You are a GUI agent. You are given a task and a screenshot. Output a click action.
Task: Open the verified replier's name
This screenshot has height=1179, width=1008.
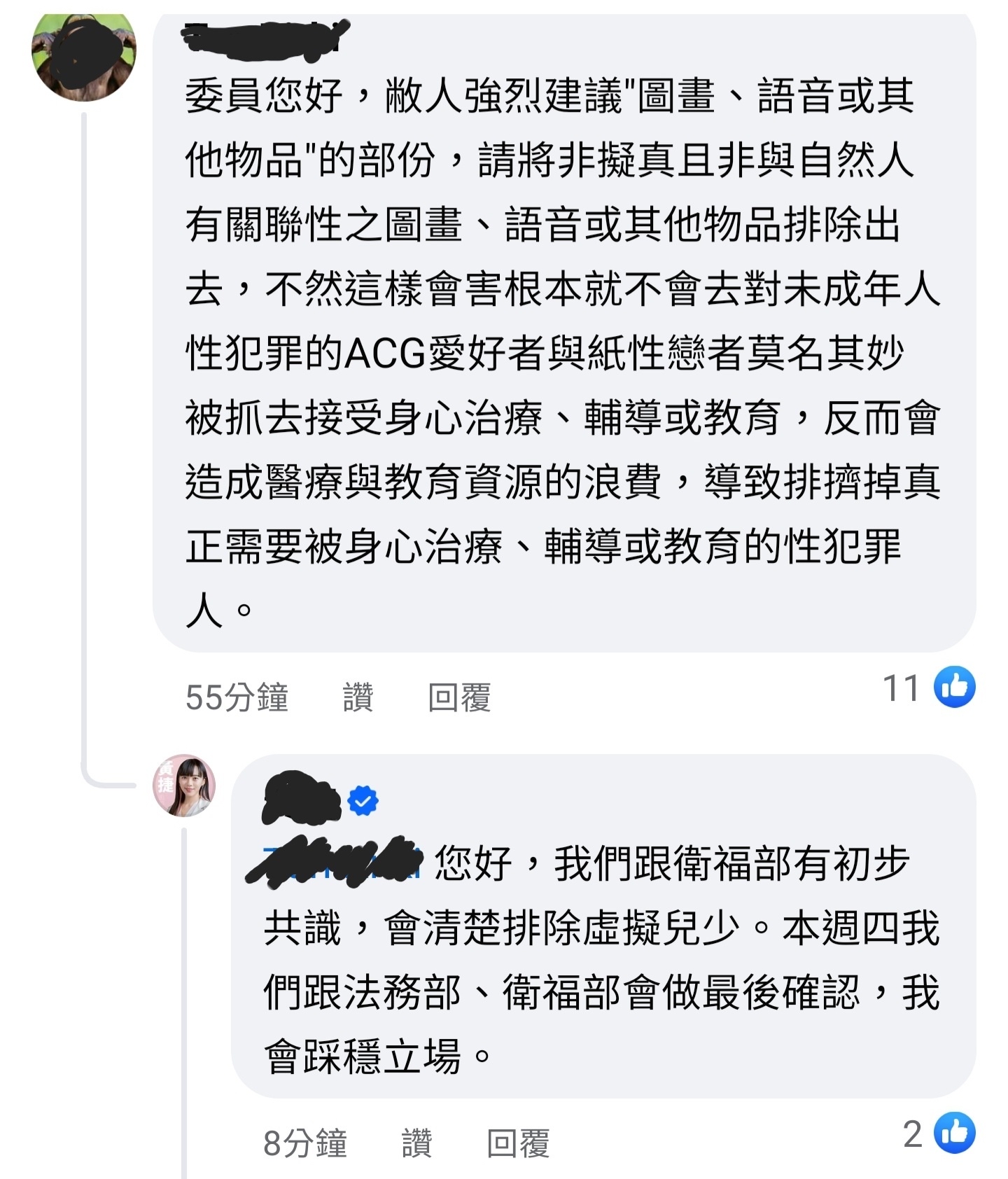click(x=301, y=798)
